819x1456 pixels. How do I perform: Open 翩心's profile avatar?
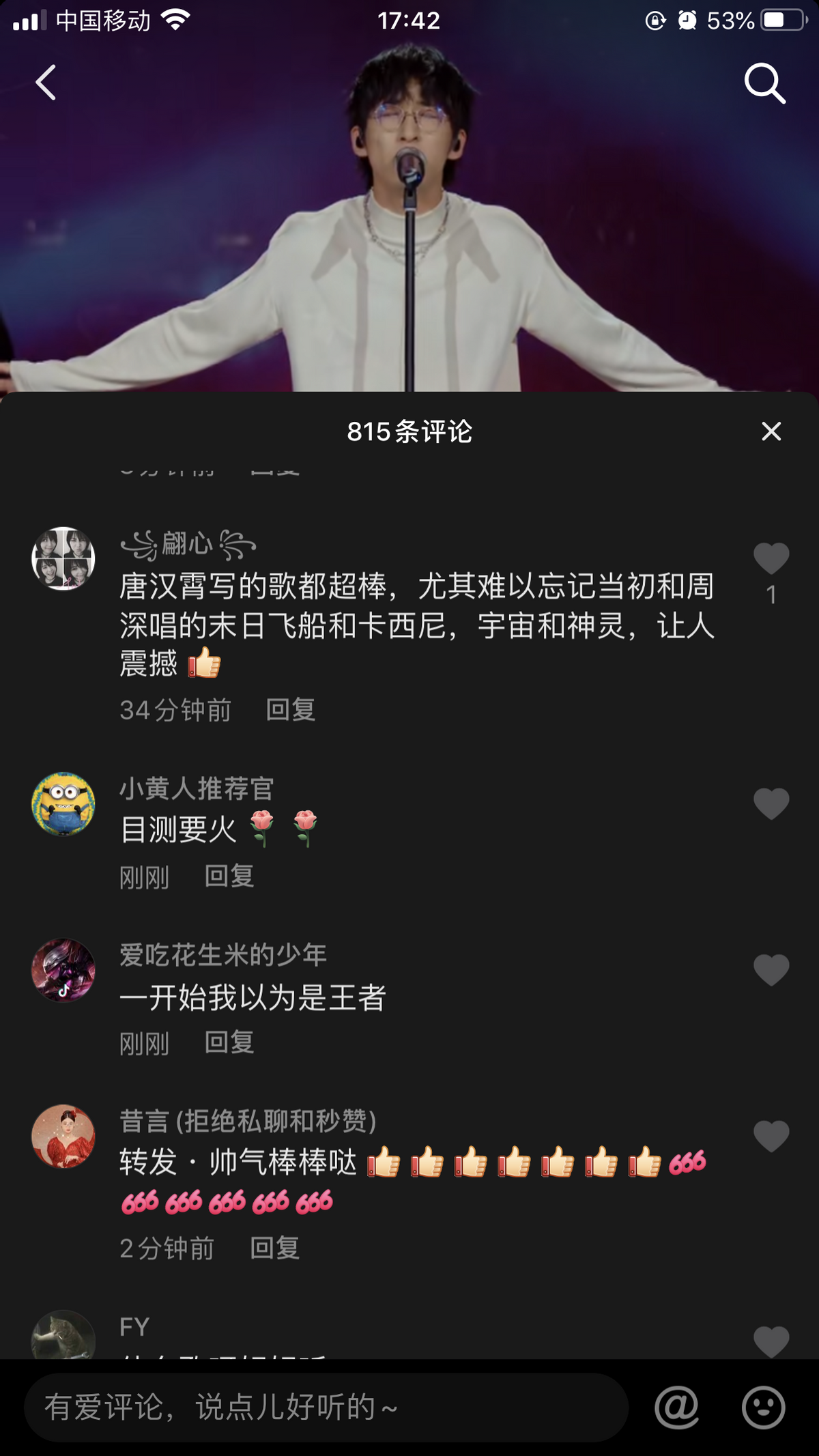[63, 558]
